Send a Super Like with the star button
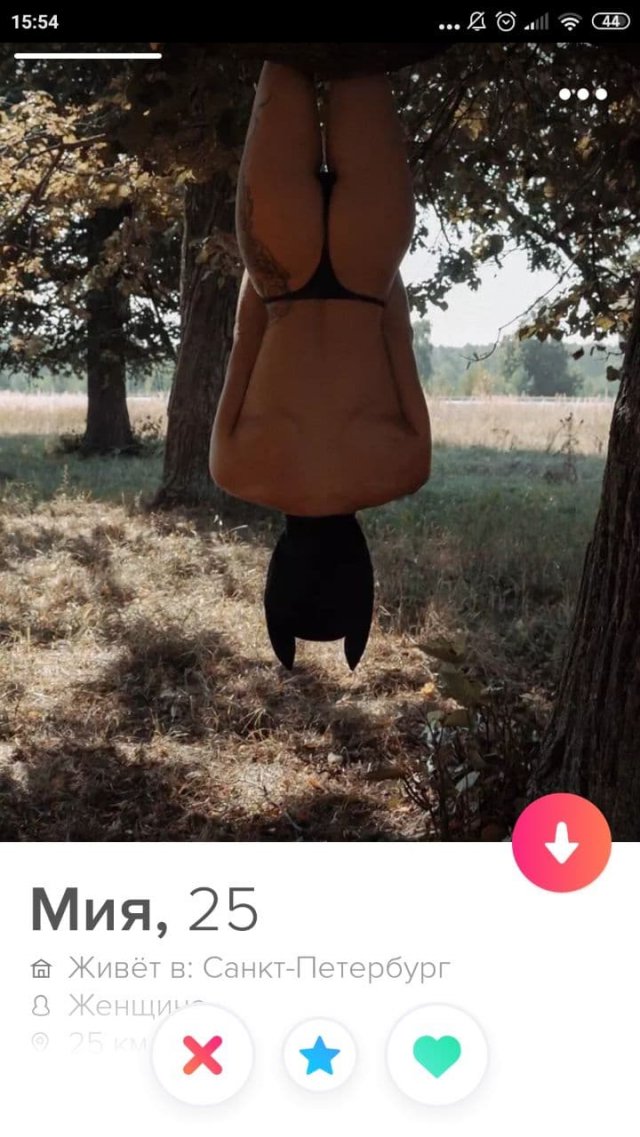640x1137 pixels. [x=320, y=1055]
